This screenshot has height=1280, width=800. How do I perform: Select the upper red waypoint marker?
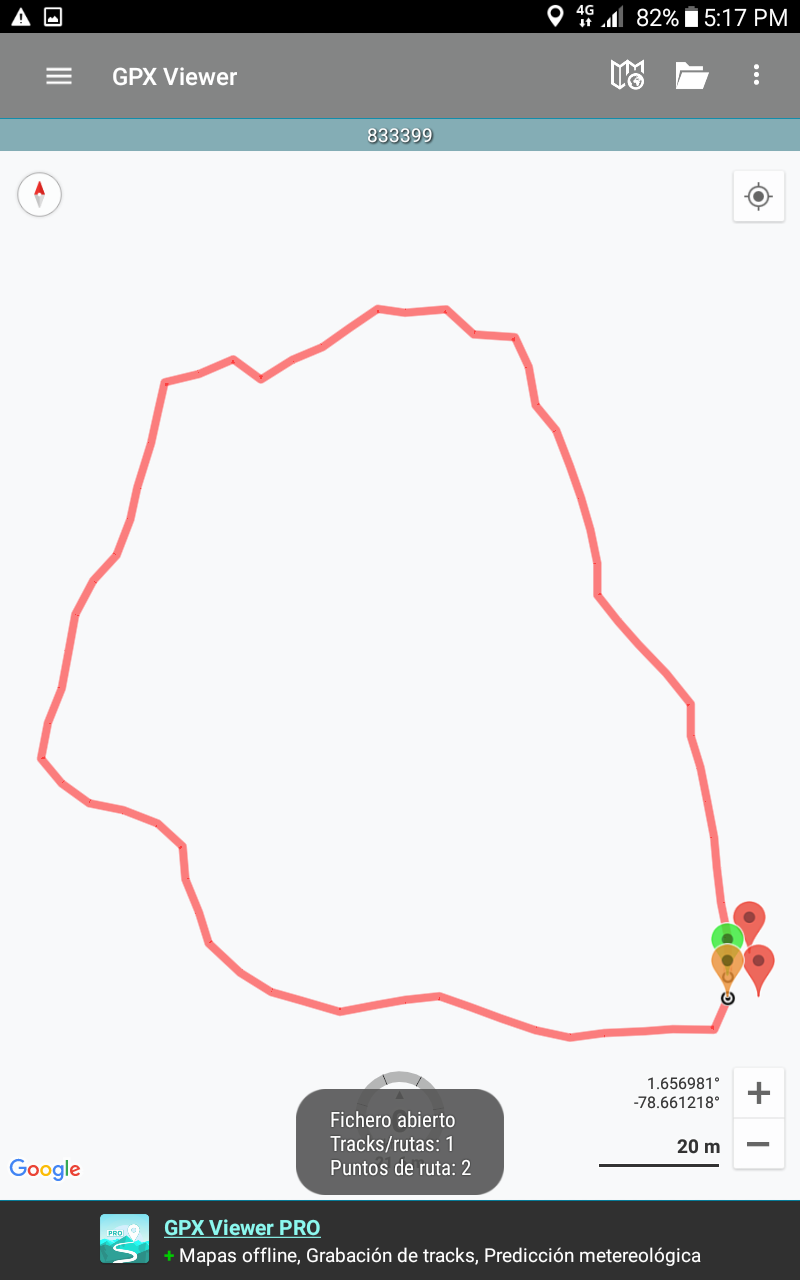coord(749,917)
